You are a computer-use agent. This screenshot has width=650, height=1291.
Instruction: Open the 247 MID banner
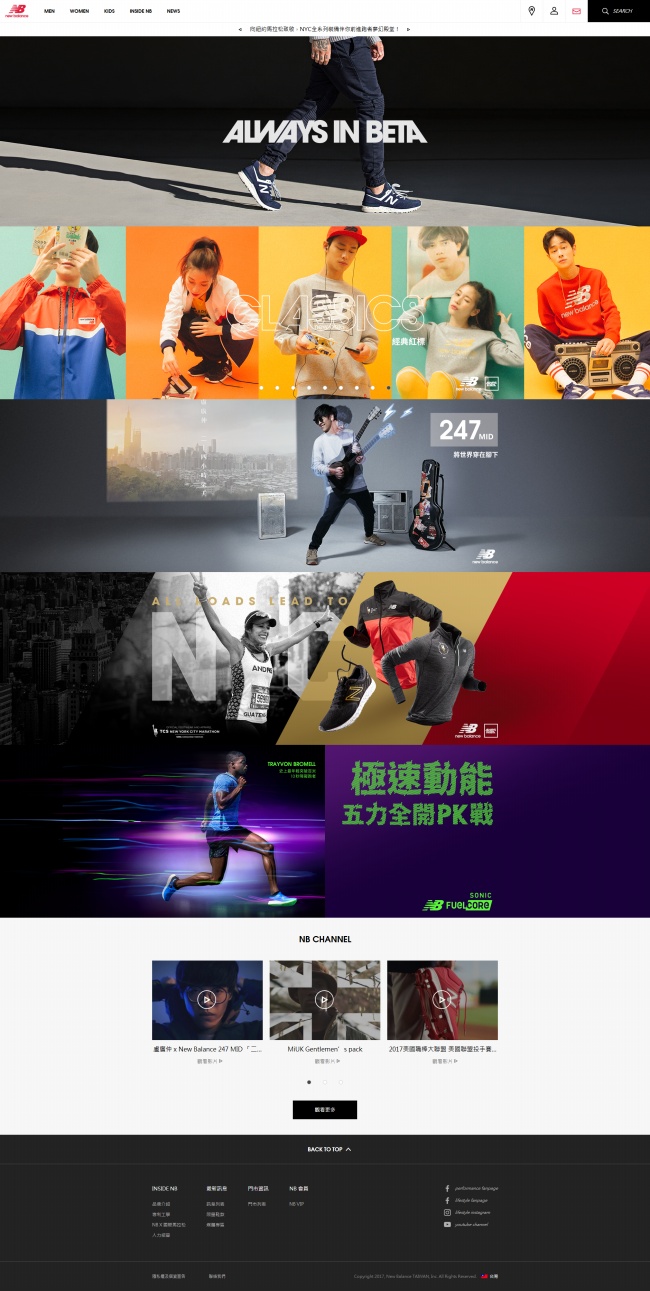(x=325, y=485)
